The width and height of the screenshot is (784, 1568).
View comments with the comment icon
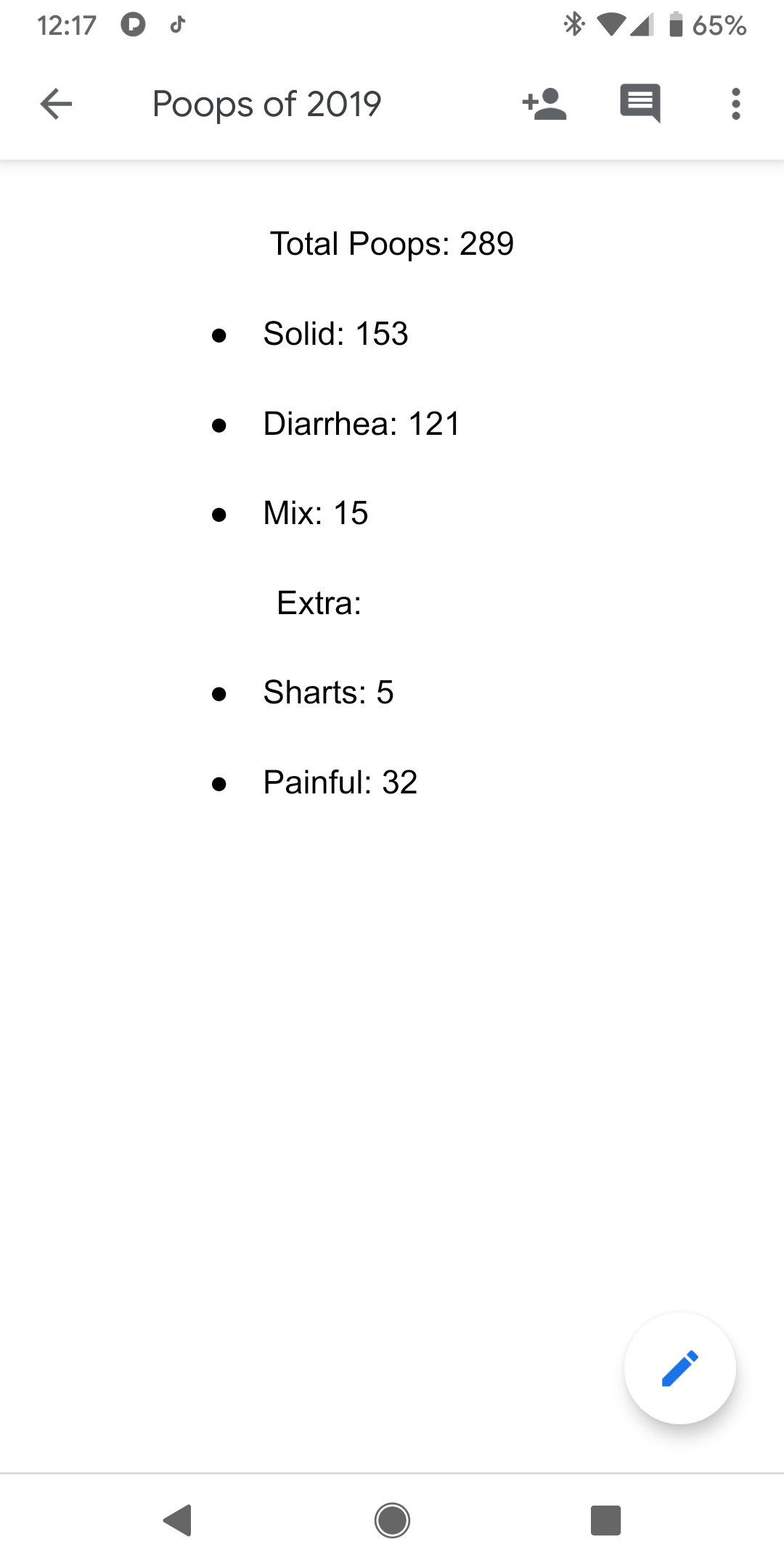tap(640, 104)
